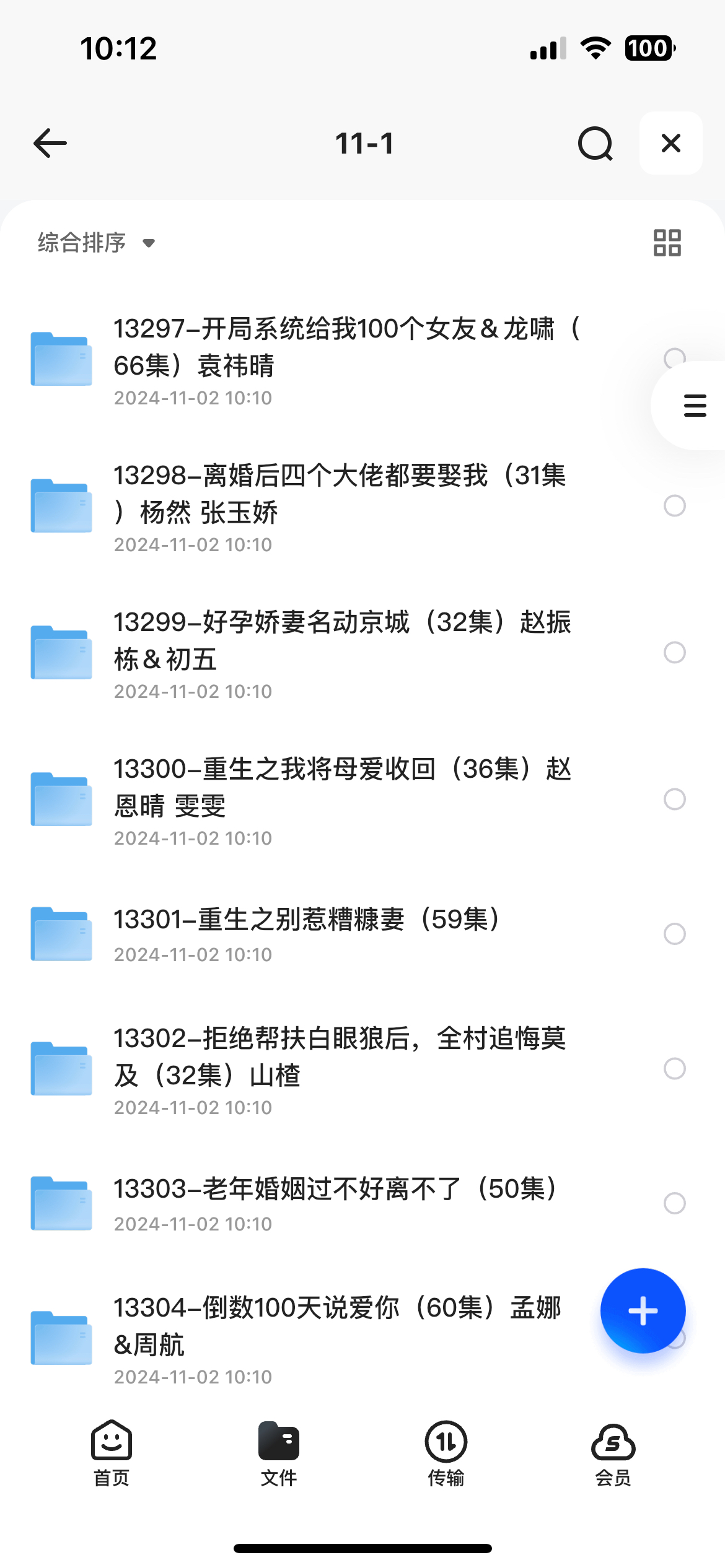Go back using the arrow icon
Image resolution: width=725 pixels, height=1568 pixels.
(x=50, y=143)
